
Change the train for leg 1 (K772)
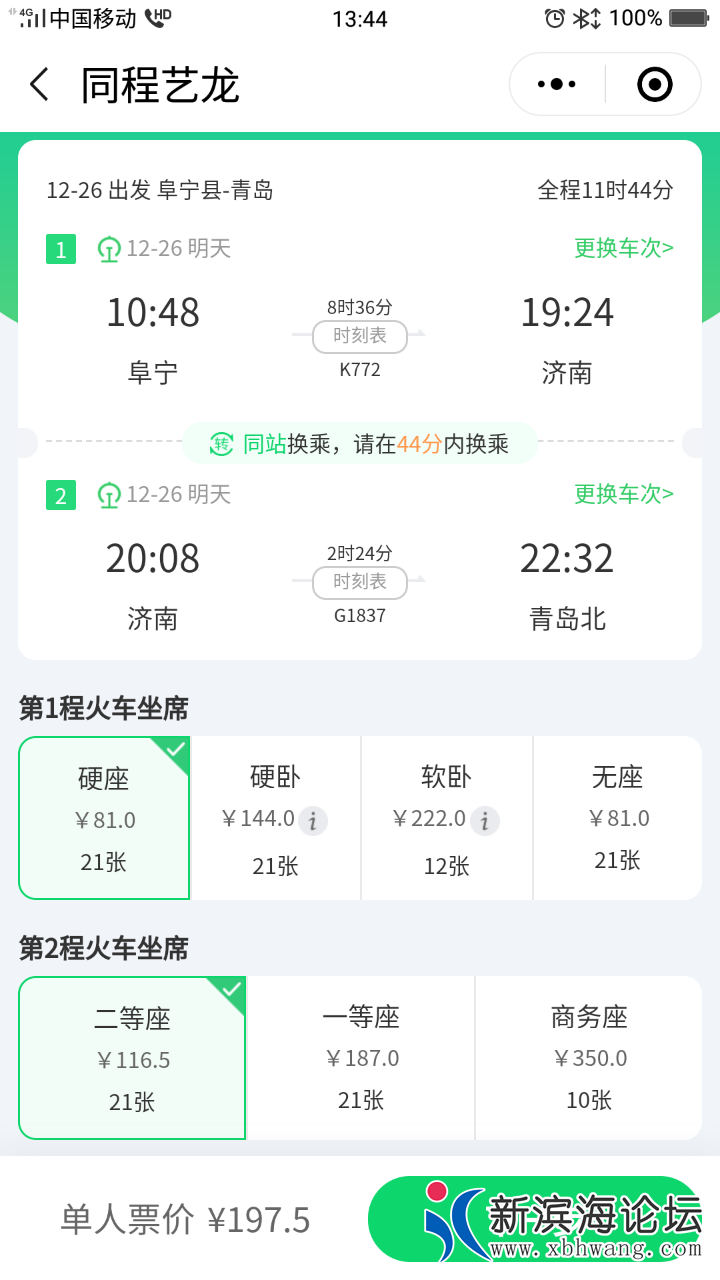coord(623,248)
